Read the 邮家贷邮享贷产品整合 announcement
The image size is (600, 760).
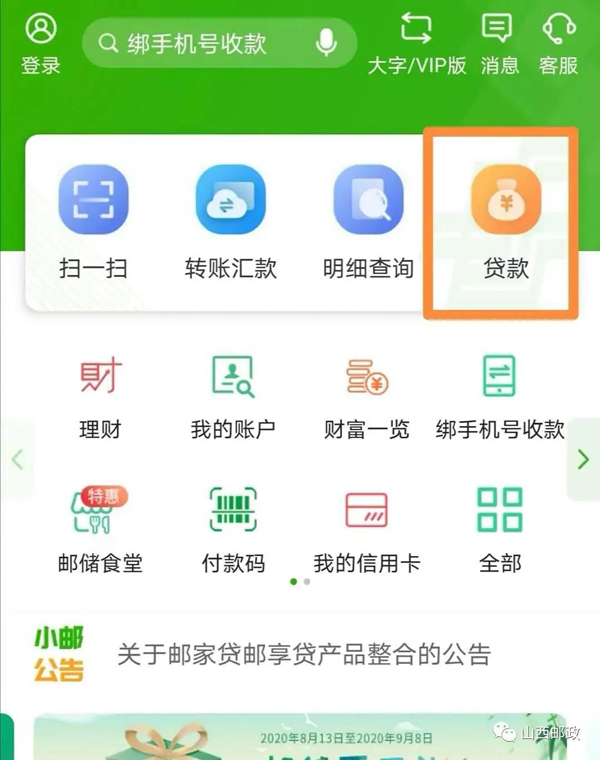[x=304, y=655]
